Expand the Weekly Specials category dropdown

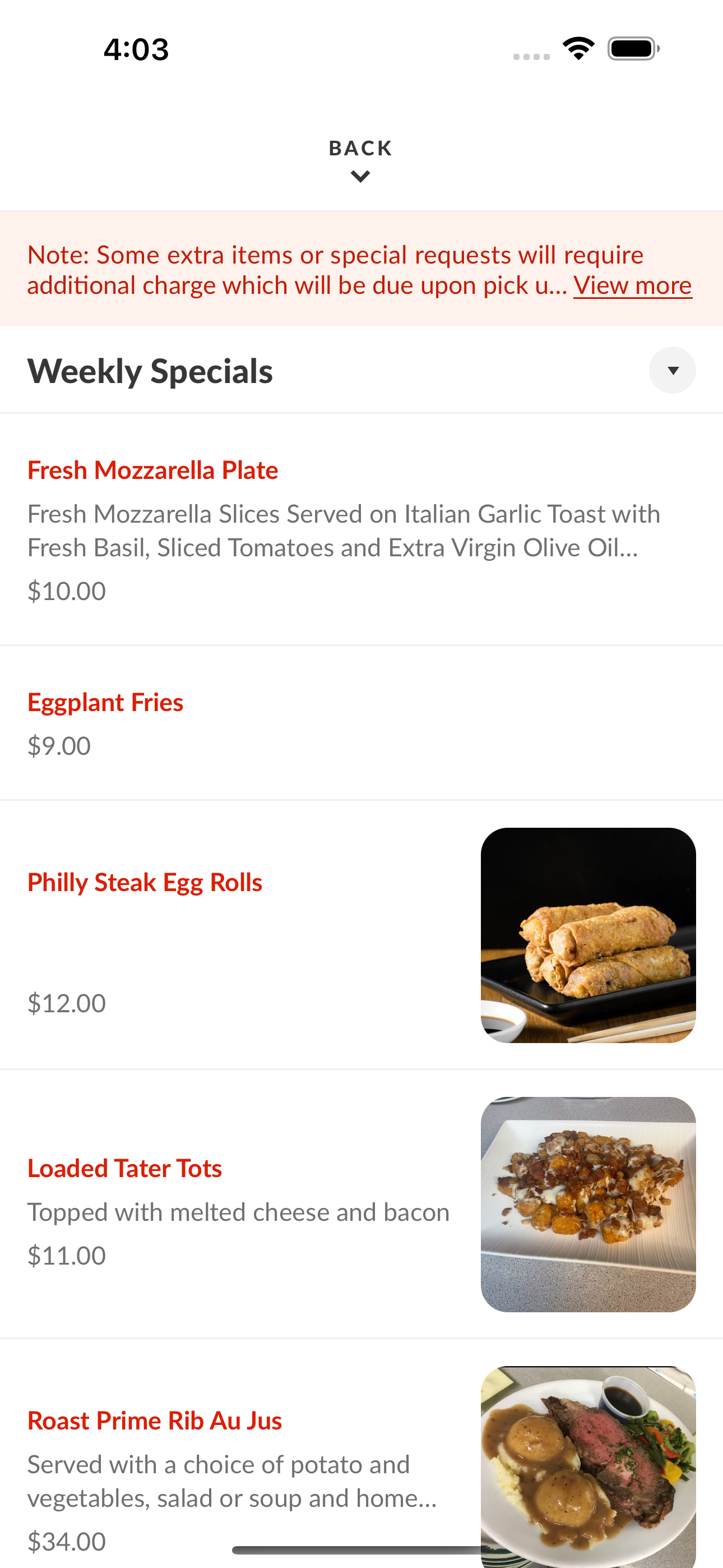(672, 370)
